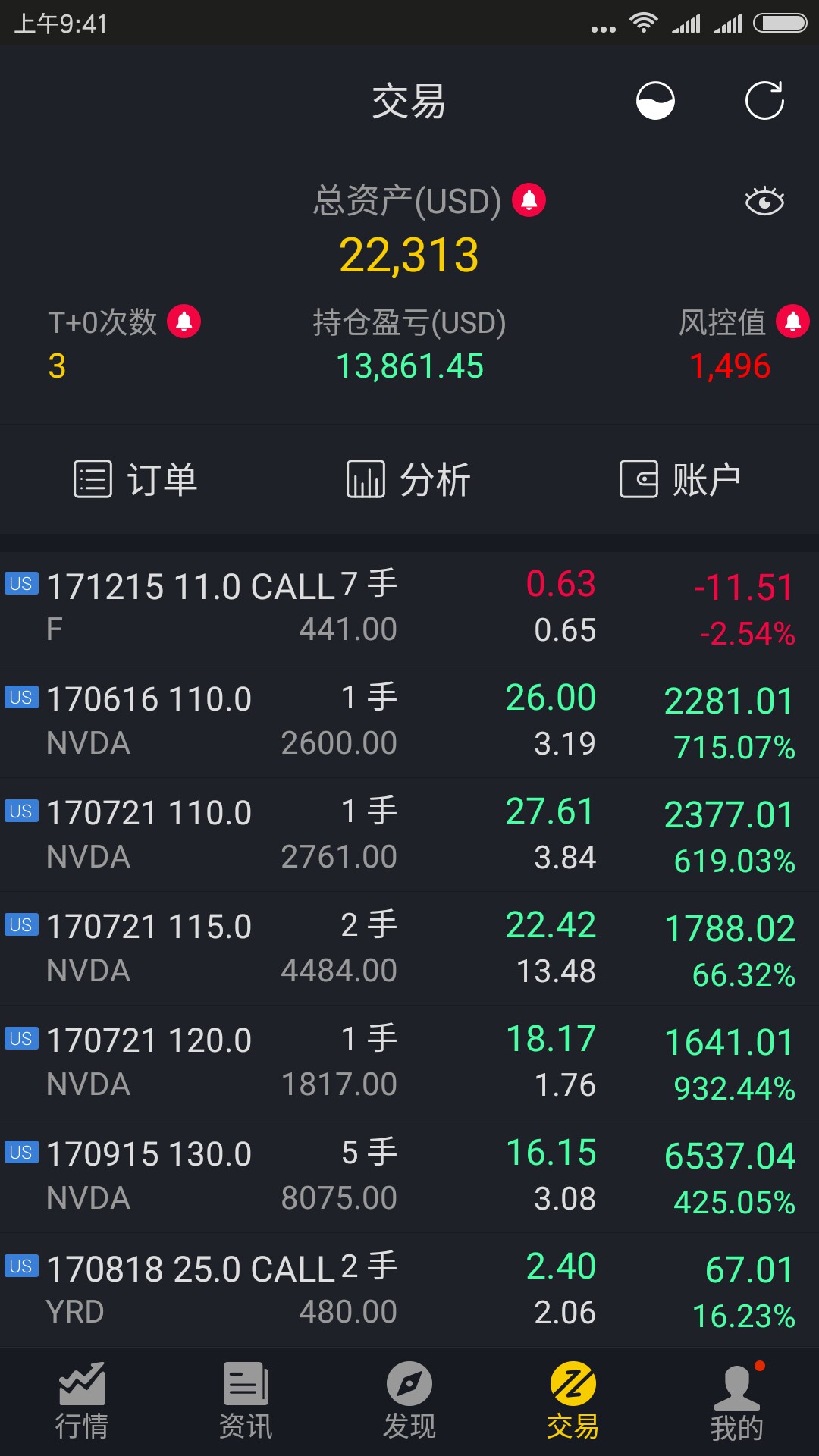Open the 分析 analysis section
This screenshot has height=1456, width=819.
pos(409,479)
